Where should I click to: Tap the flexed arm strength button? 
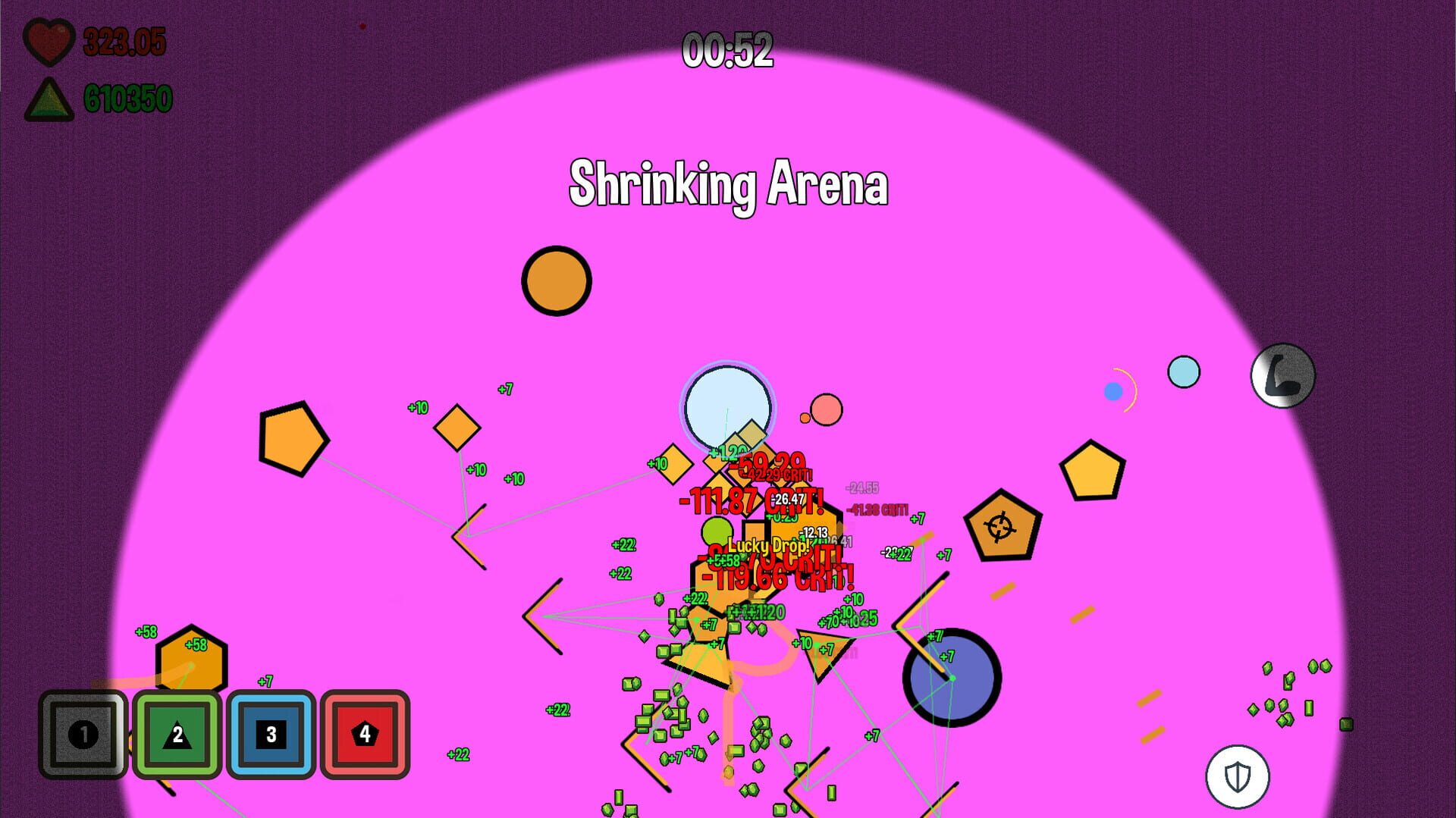pyautogui.click(x=1282, y=375)
